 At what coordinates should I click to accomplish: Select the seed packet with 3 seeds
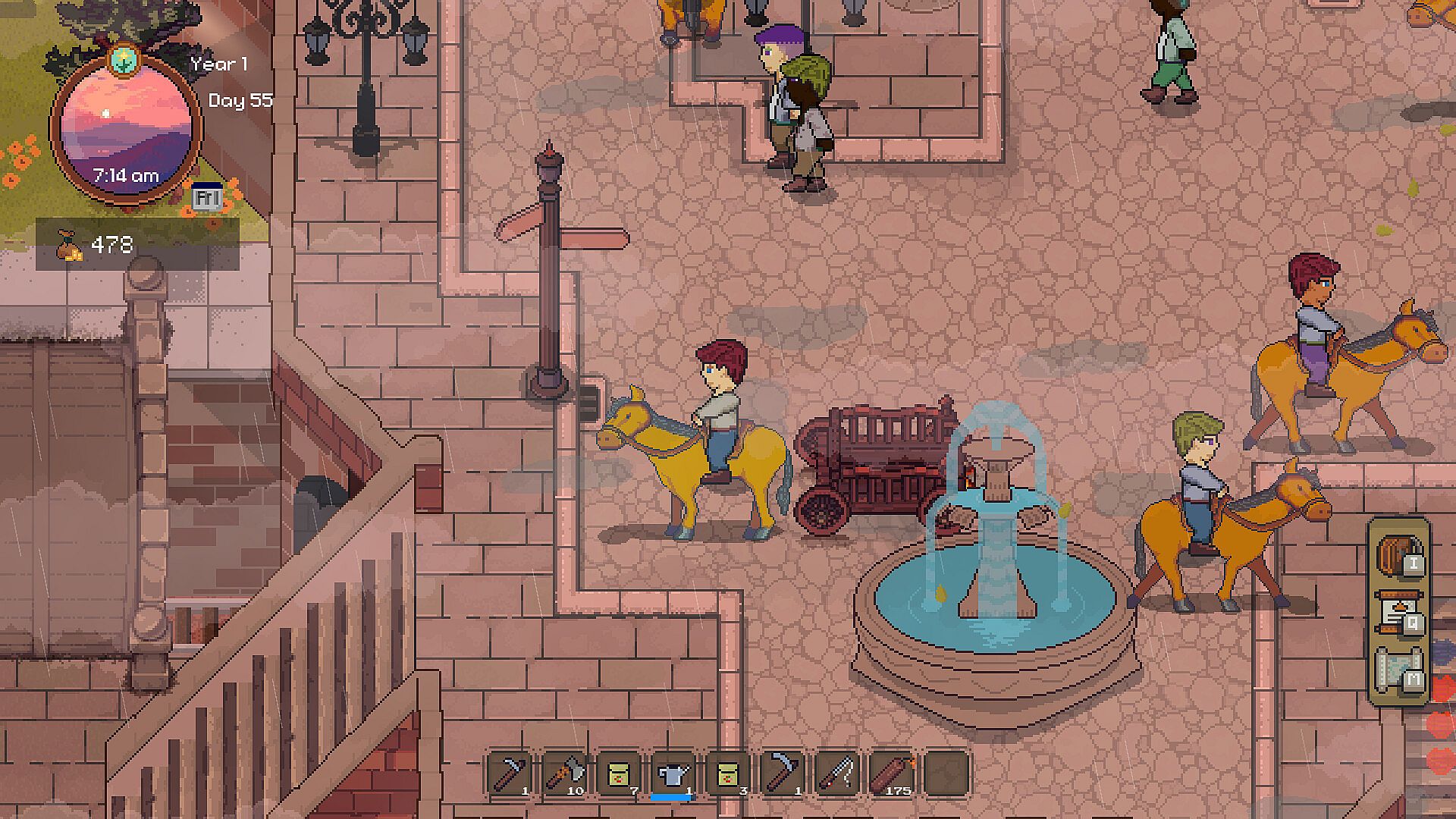coord(728,773)
